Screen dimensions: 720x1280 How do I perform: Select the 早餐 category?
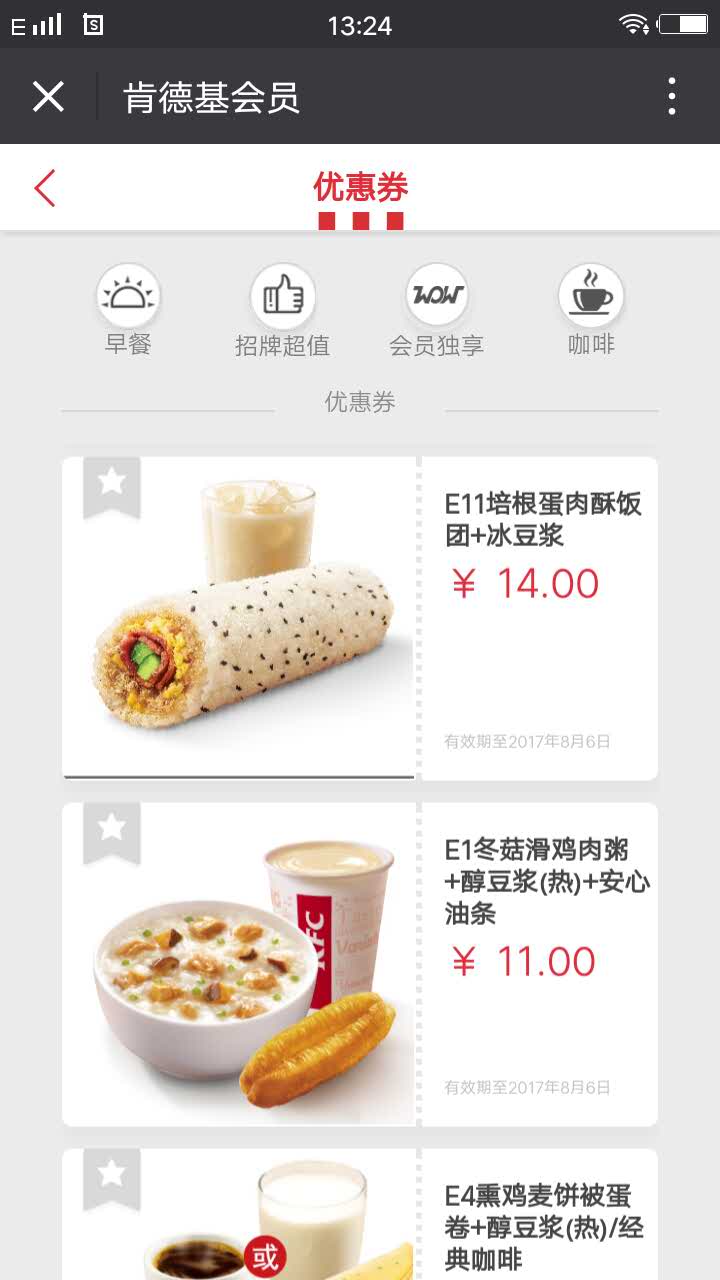point(128,310)
